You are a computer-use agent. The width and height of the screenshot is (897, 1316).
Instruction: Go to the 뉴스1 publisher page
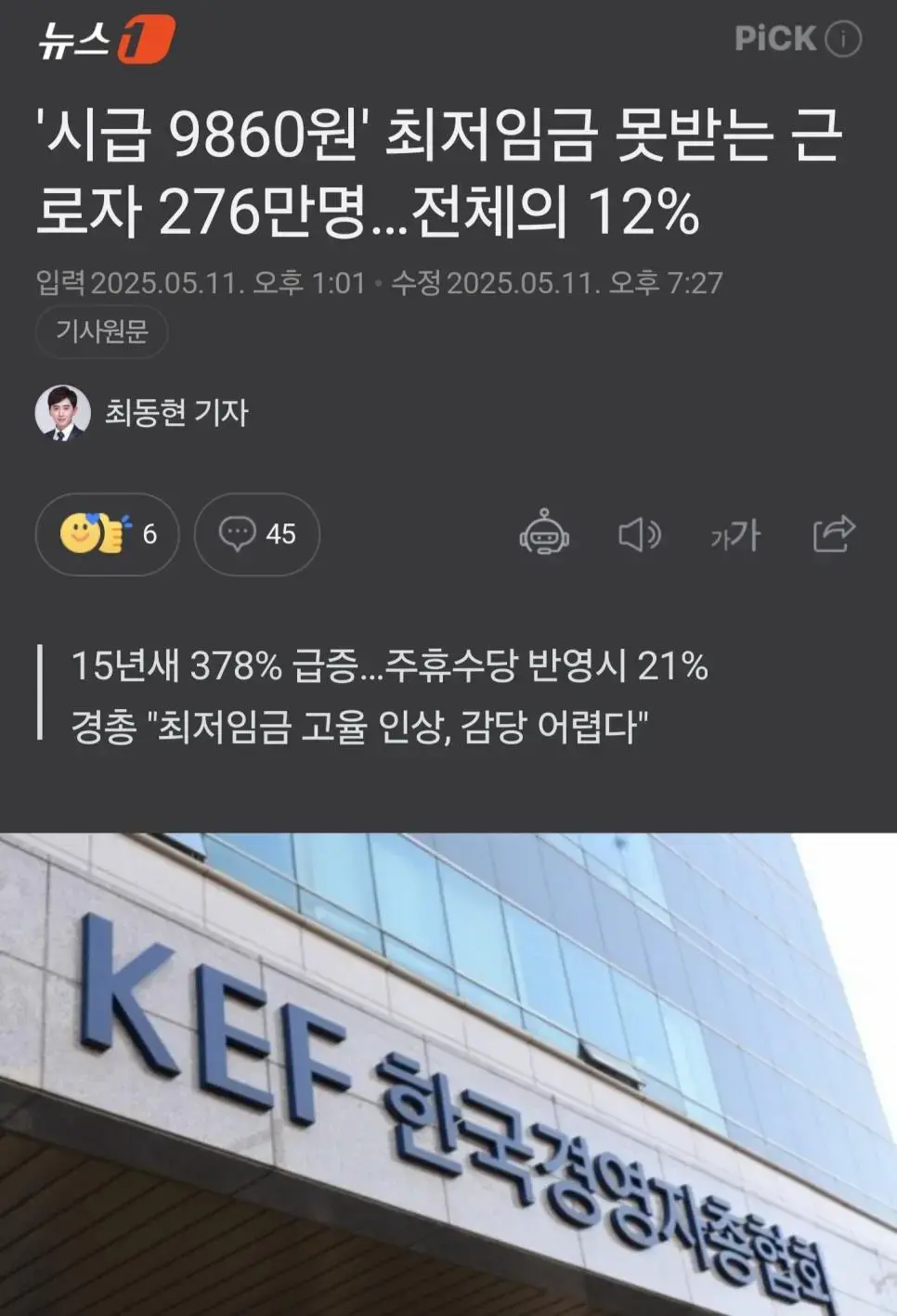[105, 40]
